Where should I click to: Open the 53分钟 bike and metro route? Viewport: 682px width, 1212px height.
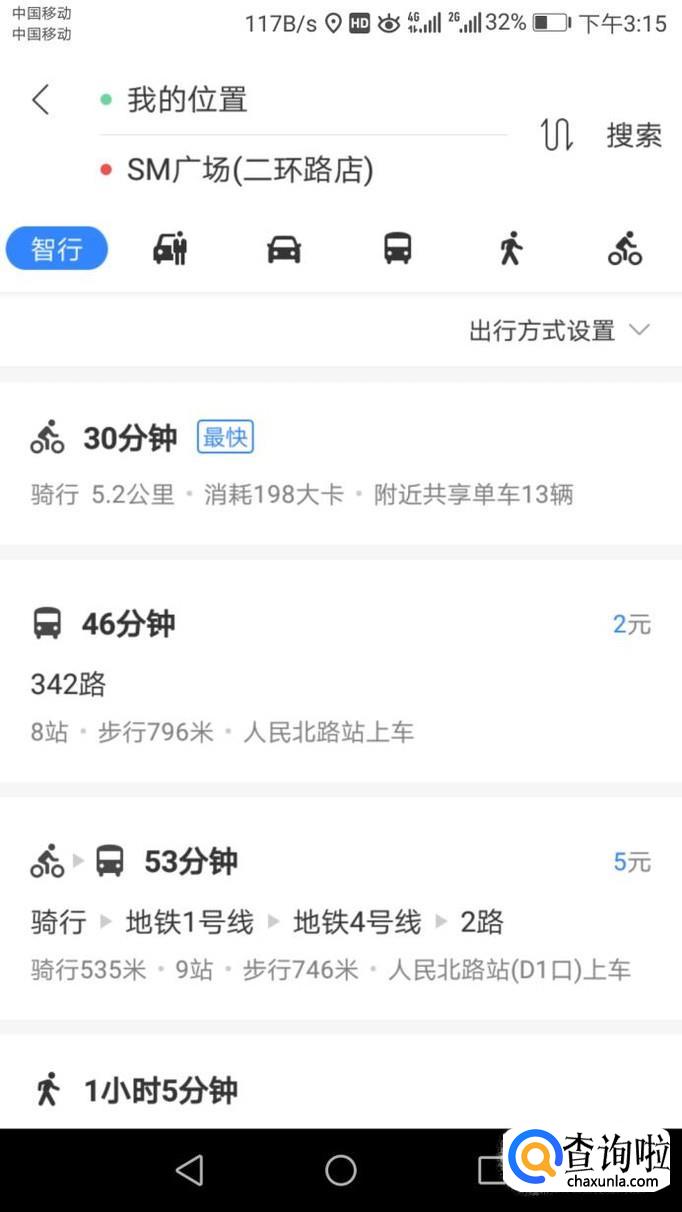coord(340,908)
